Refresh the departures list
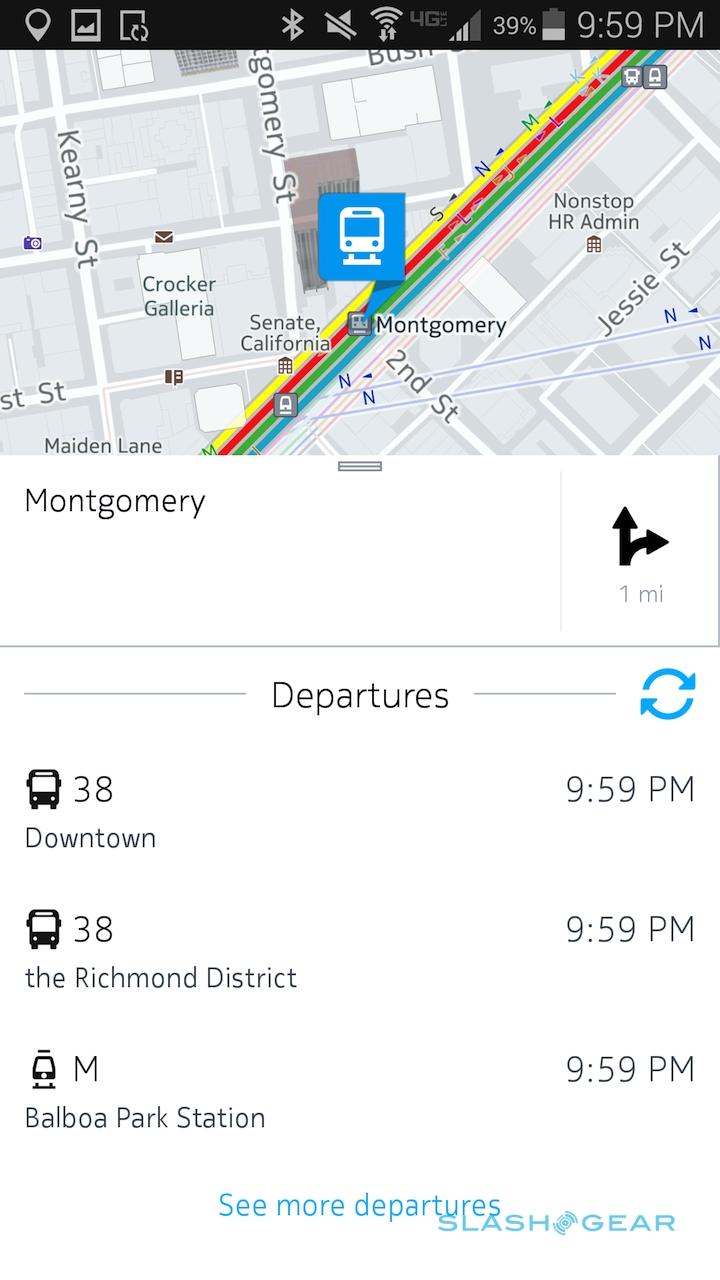The image size is (720, 1280). (x=667, y=694)
